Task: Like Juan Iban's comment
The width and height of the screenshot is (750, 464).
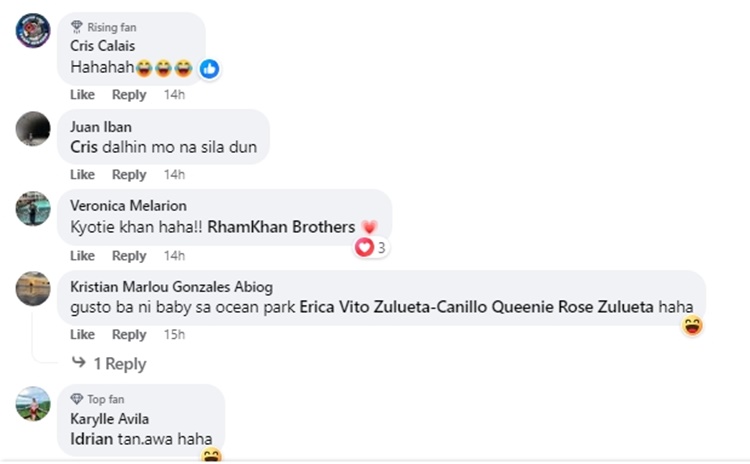Action: click(x=82, y=174)
